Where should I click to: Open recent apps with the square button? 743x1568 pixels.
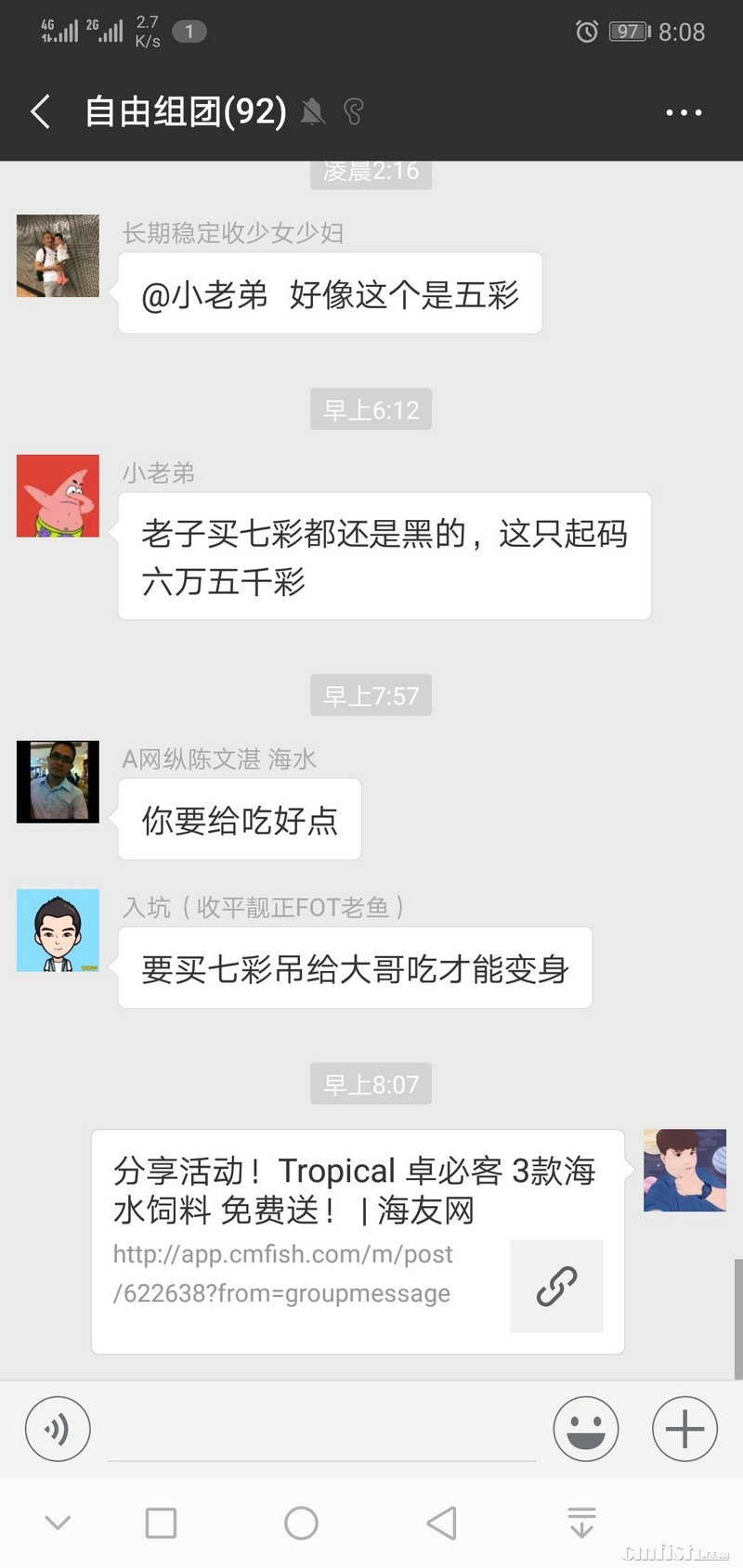pos(161,1523)
